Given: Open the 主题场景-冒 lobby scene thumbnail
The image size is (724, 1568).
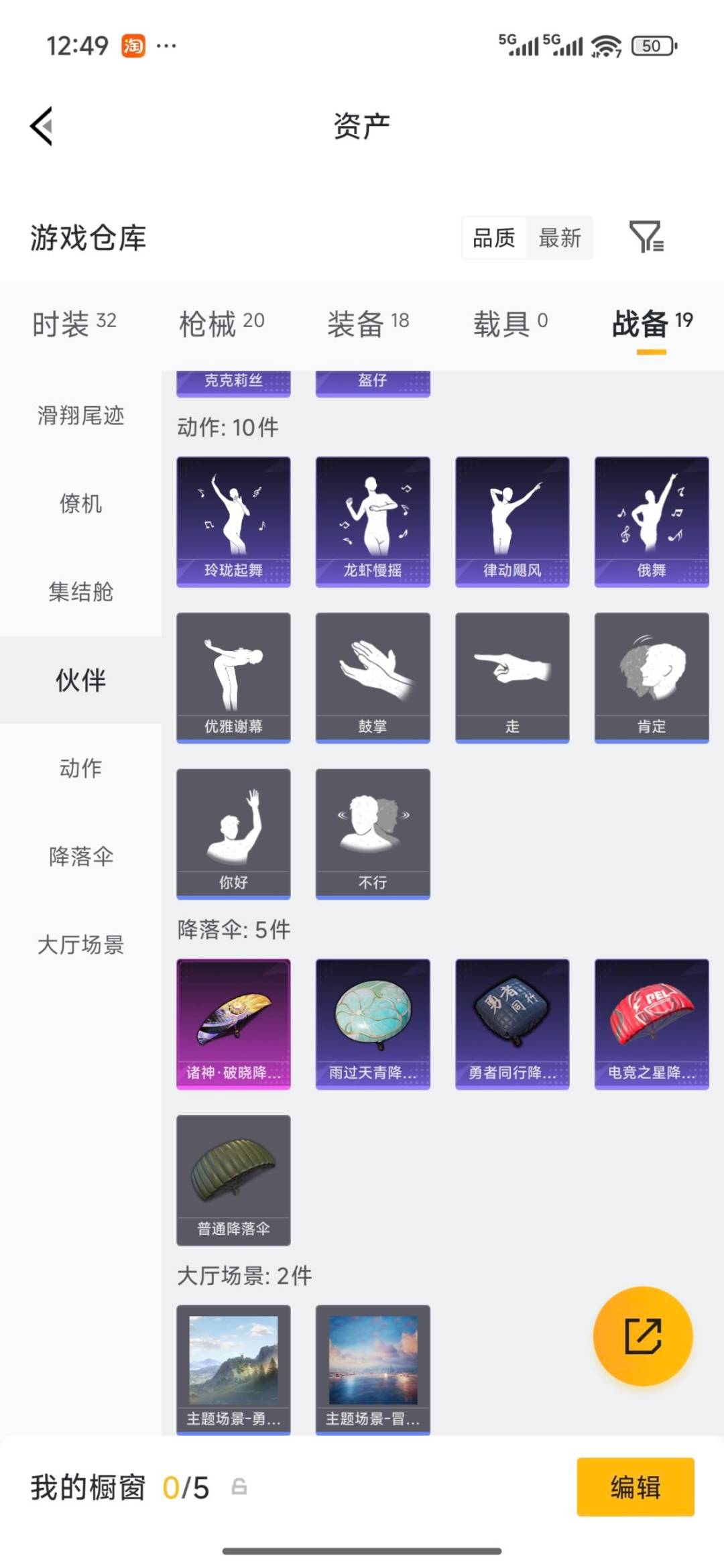Looking at the screenshot, I should [x=373, y=1368].
